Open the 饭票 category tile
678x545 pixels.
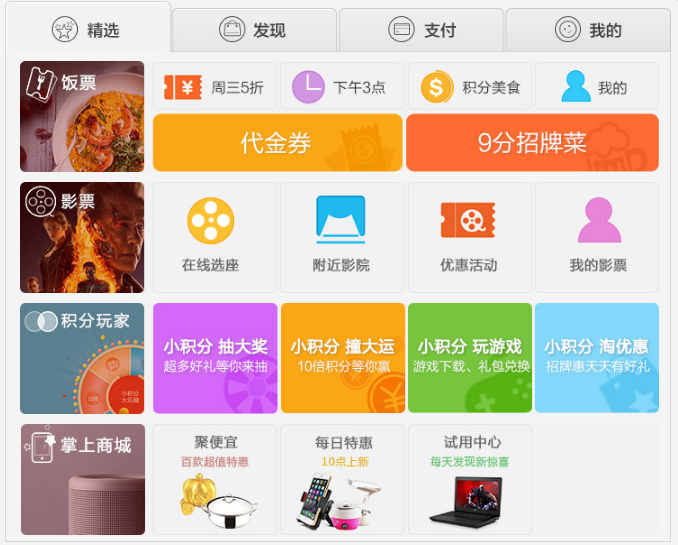(x=82, y=116)
